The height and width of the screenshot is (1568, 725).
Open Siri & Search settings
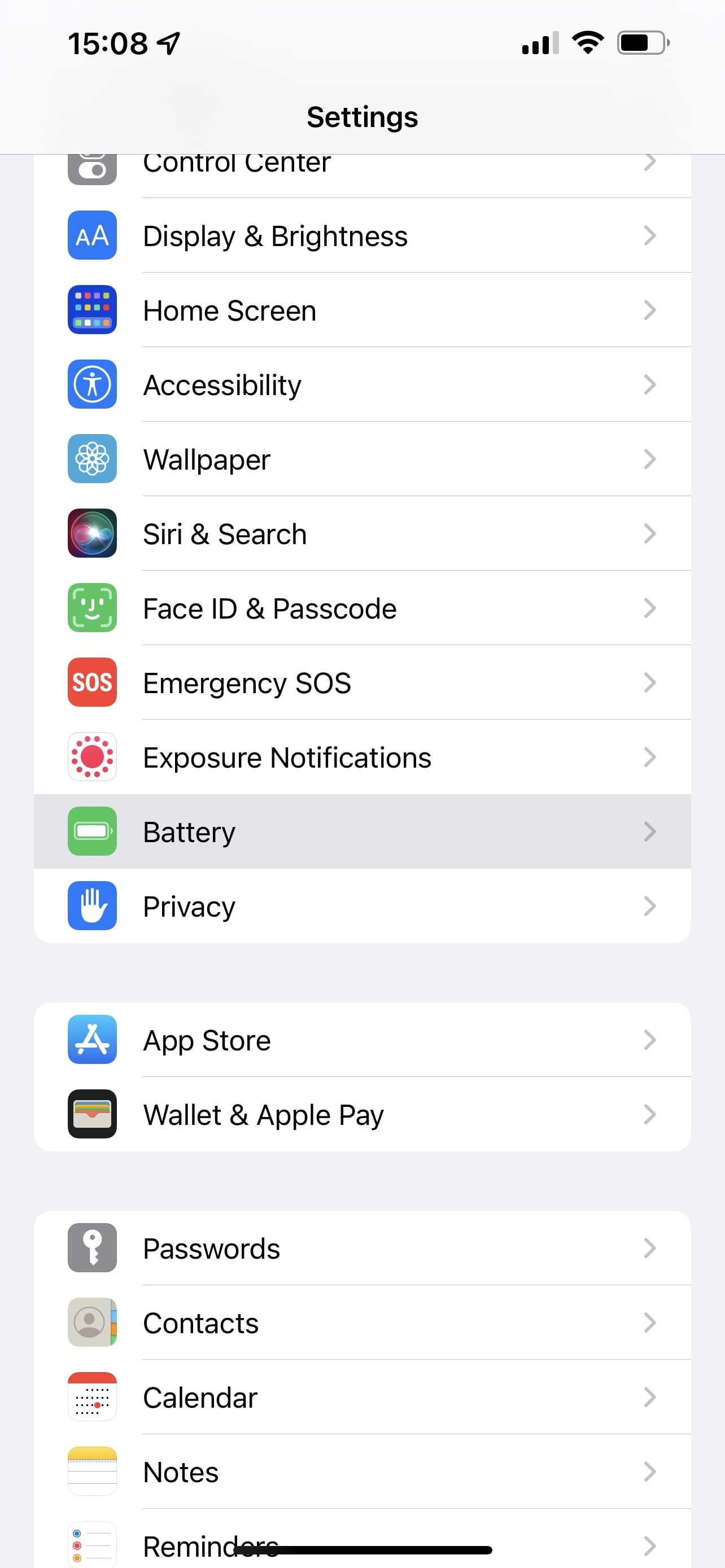point(361,534)
